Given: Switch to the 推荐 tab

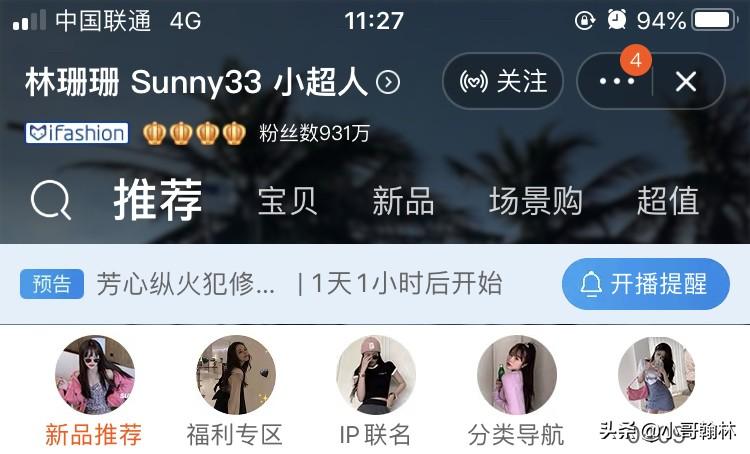Looking at the screenshot, I should [157, 200].
